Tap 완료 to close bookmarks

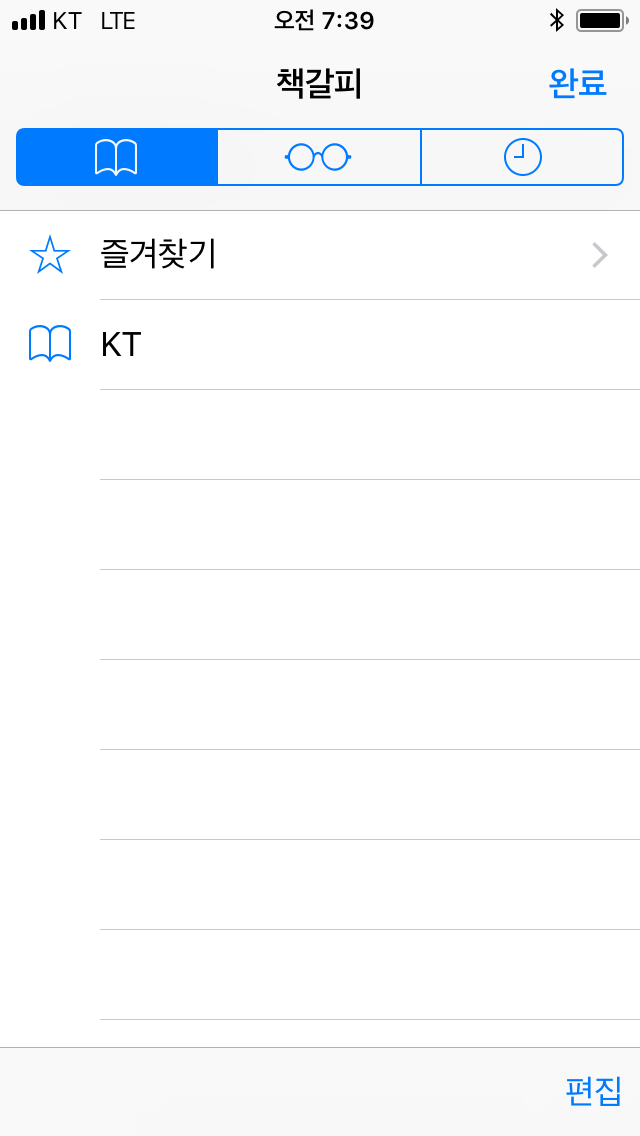(577, 83)
